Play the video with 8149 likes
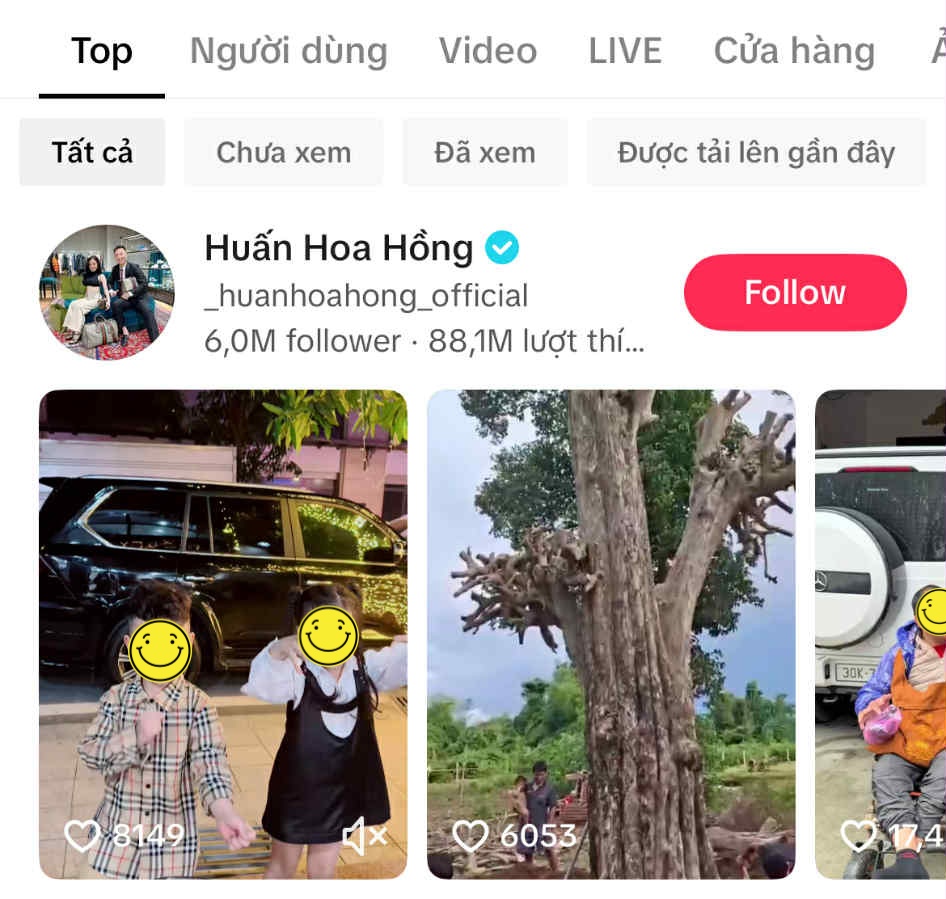Image resolution: width=946 pixels, height=899 pixels. point(223,634)
